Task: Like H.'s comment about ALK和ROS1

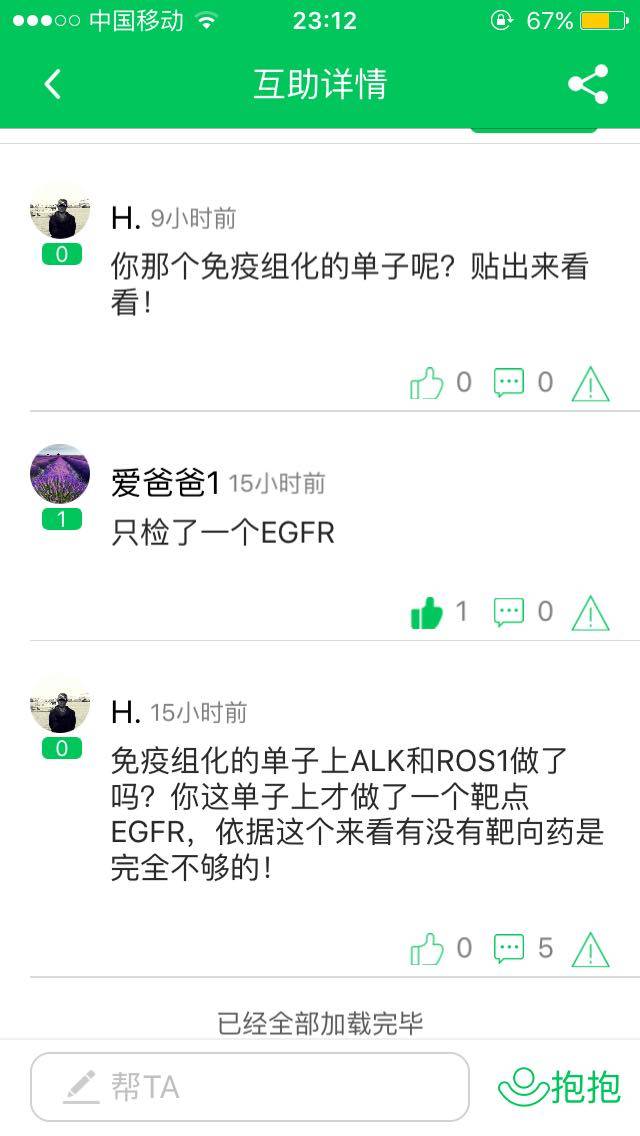Action: 427,948
